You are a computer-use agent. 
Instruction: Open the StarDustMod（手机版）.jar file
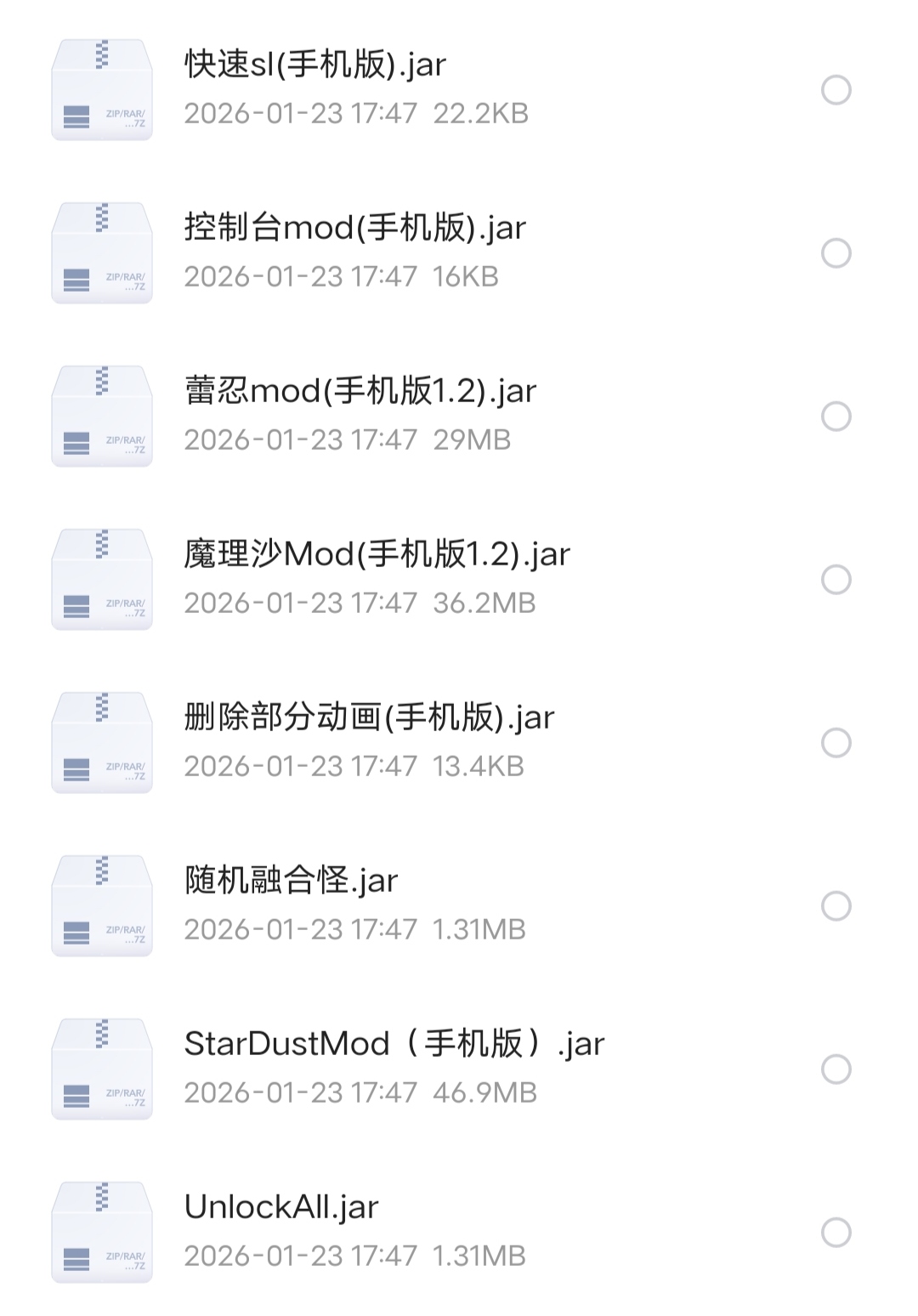pos(394,1044)
